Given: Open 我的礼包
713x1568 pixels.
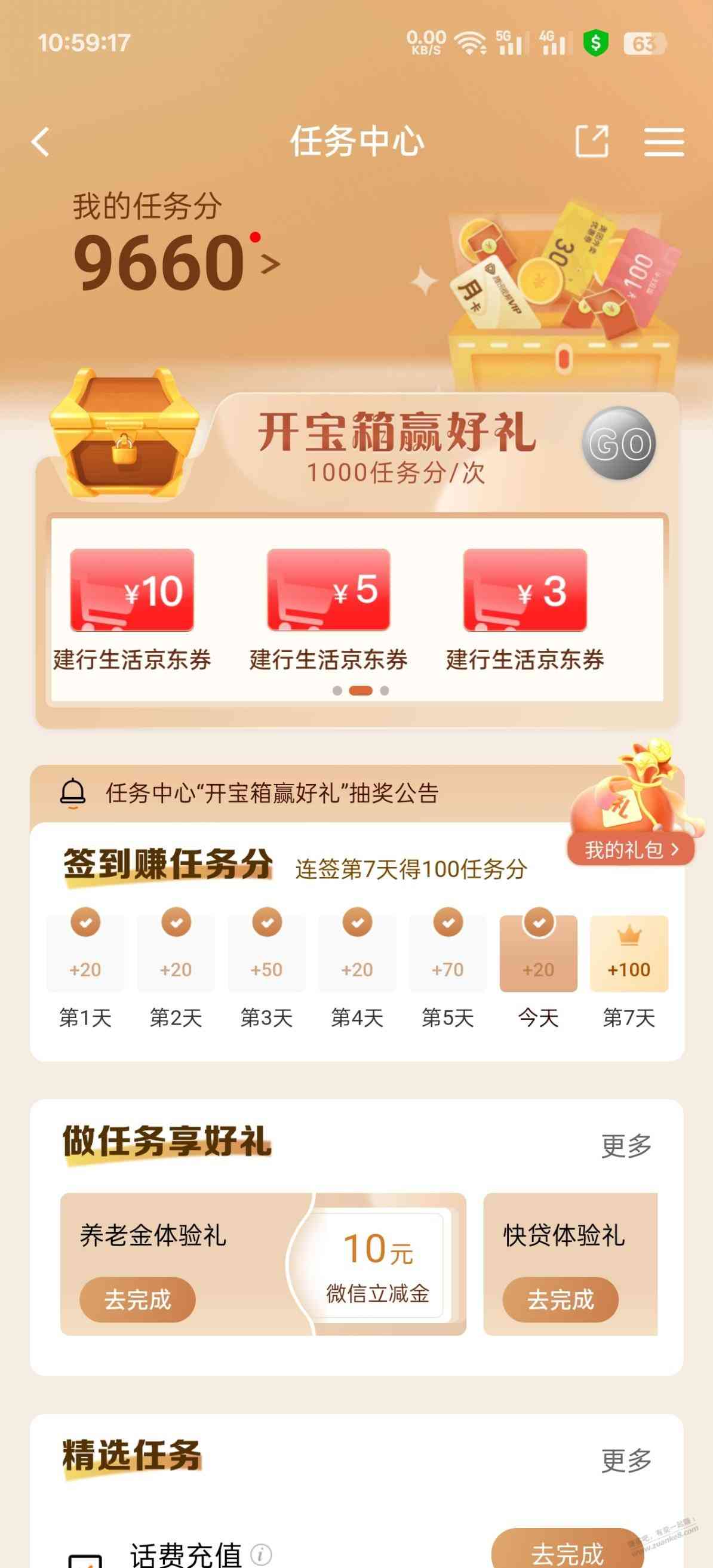Looking at the screenshot, I should coord(631,849).
